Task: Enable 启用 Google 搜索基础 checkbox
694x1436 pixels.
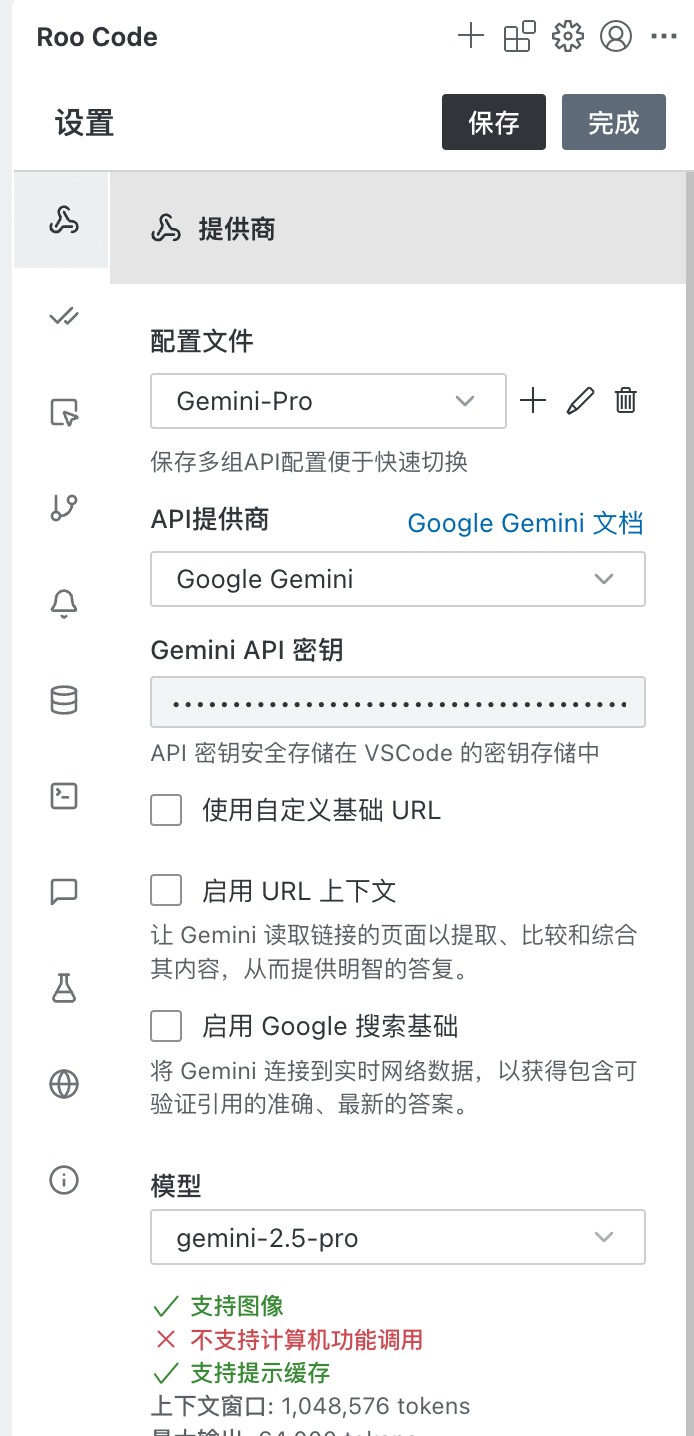Action: (x=166, y=1025)
